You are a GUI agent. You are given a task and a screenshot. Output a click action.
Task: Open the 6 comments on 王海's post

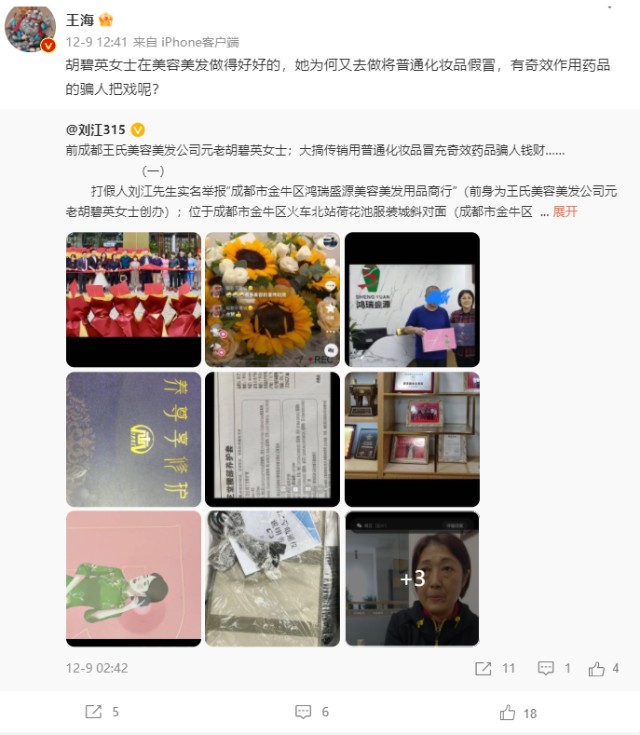pyautogui.click(x=312, y=712)
